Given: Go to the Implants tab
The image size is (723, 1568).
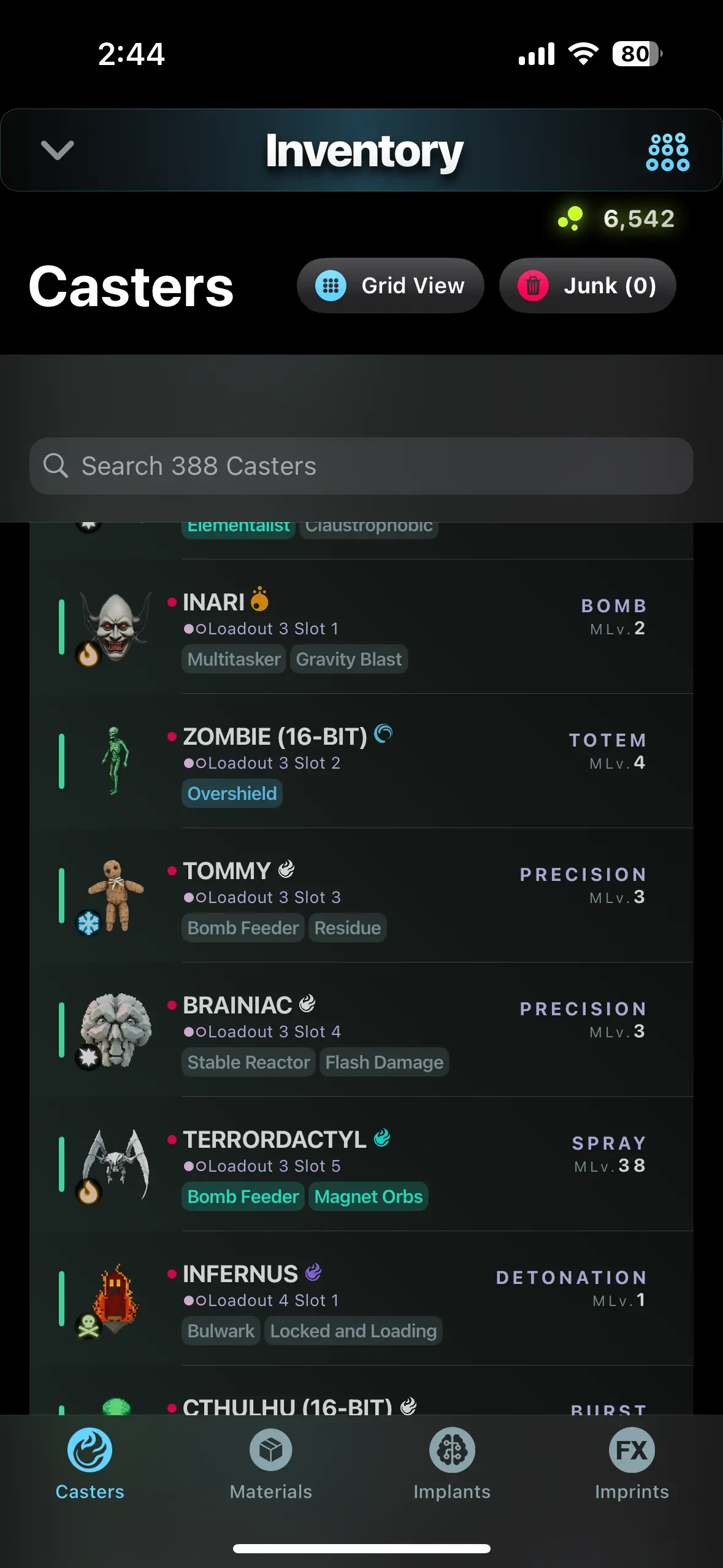Looking at the screenshot, I should point(452,1464).
